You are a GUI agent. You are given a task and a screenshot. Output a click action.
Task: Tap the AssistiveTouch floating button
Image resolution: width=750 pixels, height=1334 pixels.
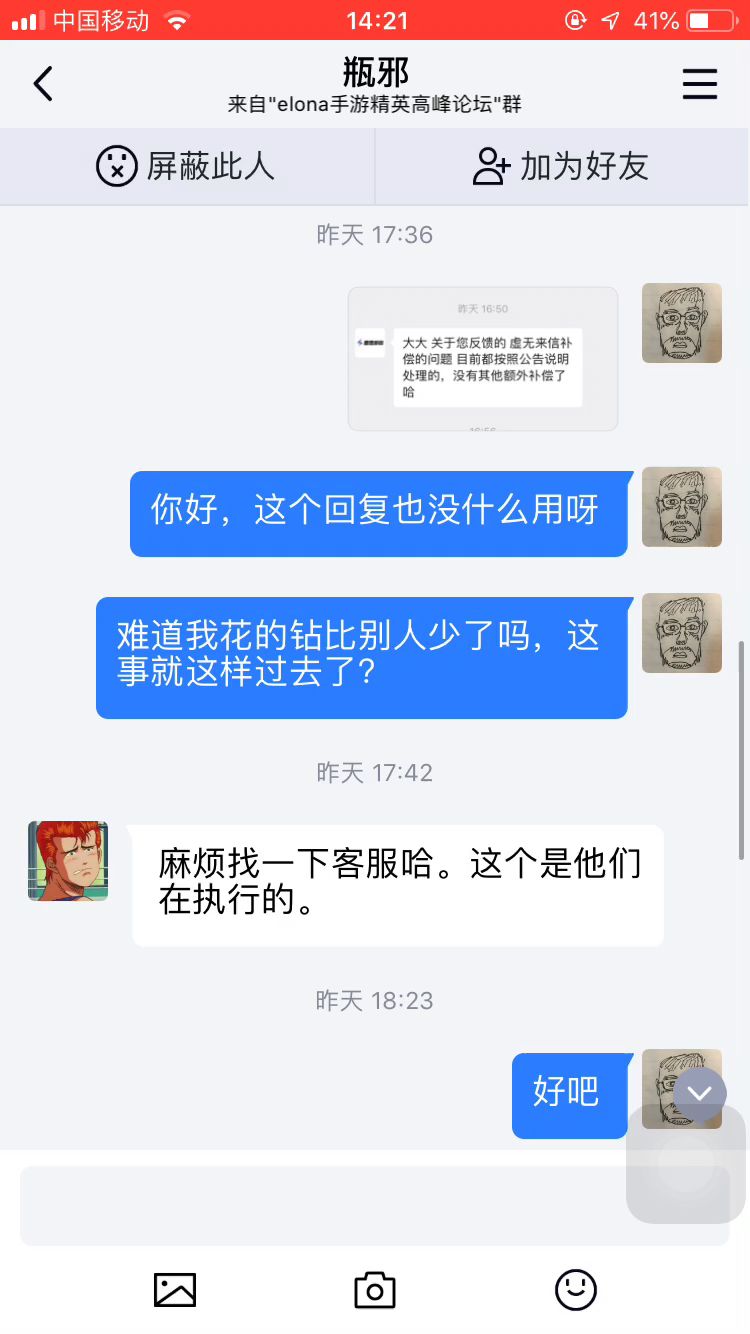[x=686, y=1164]
